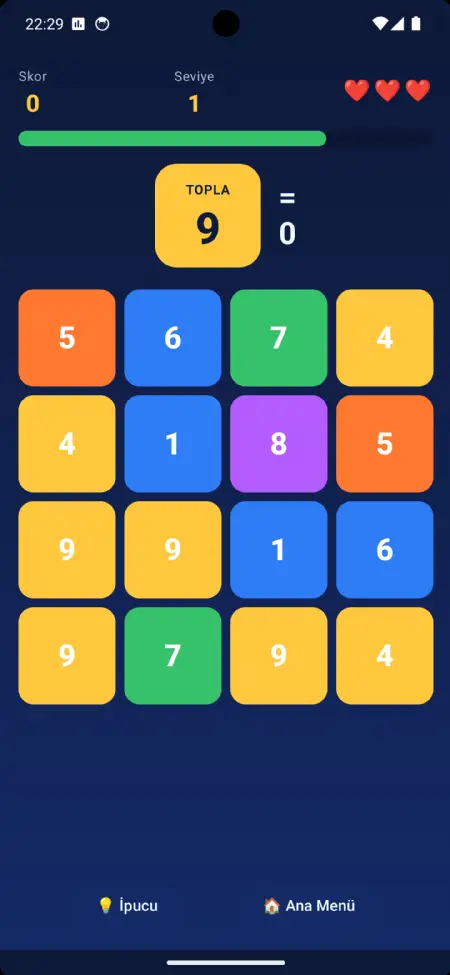The width and height of the screenshot is (450, 975).
Task: Get a hint with İpucu
Action: pos(128,905)
